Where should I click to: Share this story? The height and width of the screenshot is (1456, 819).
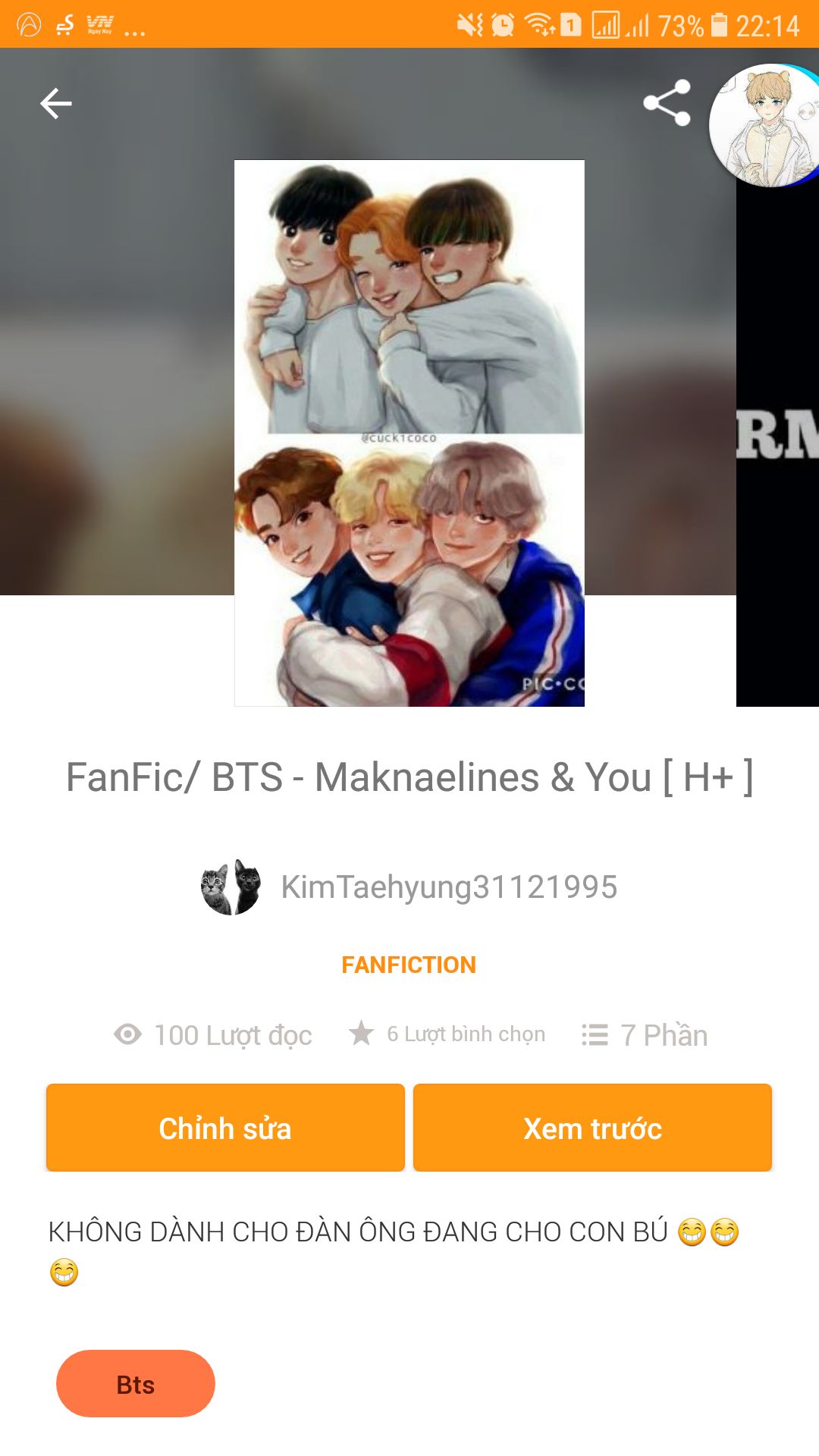pyautogui.click(x=667, y=102)
